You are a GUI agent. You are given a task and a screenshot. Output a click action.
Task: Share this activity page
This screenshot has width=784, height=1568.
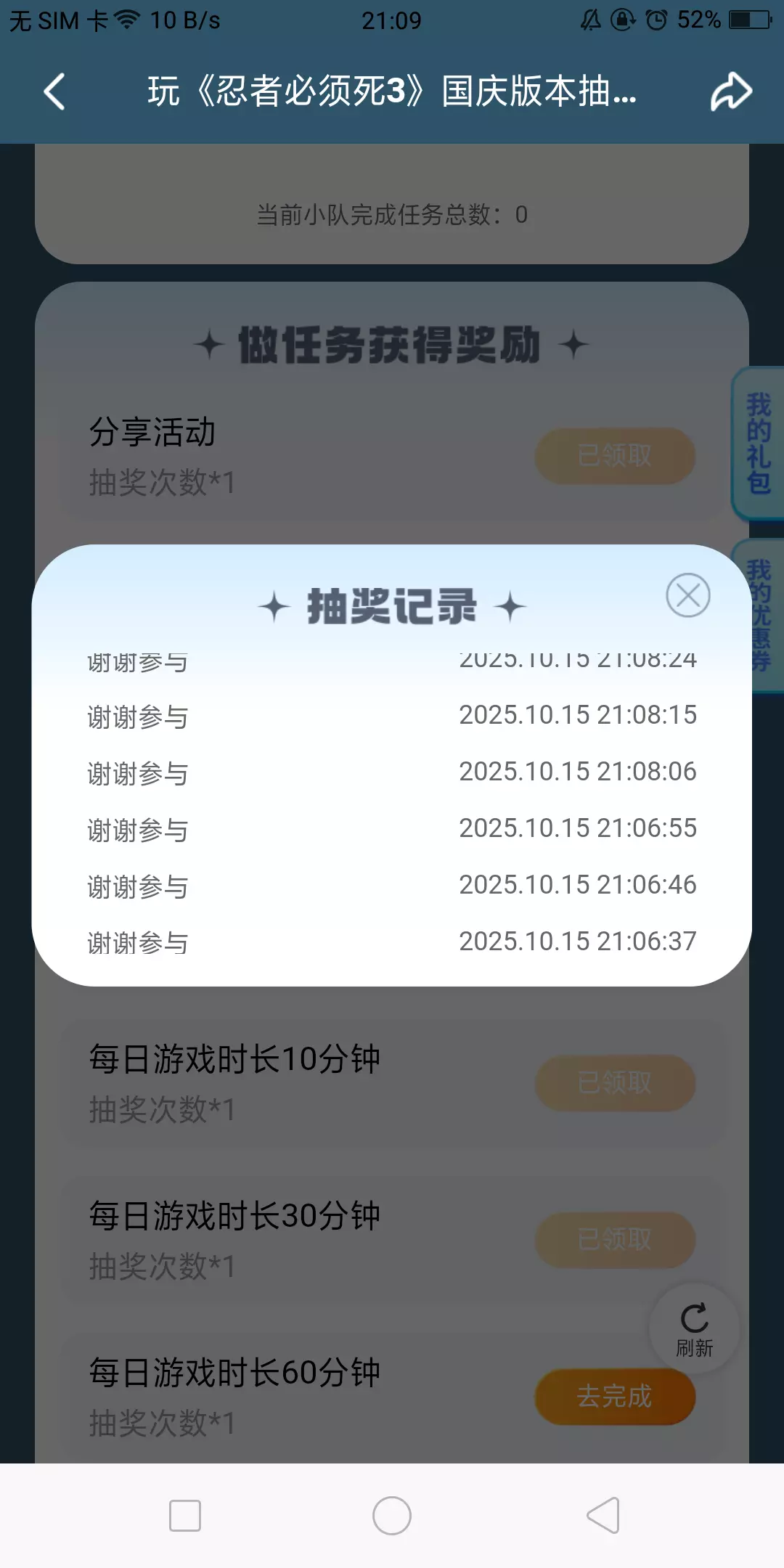(730, 91)
